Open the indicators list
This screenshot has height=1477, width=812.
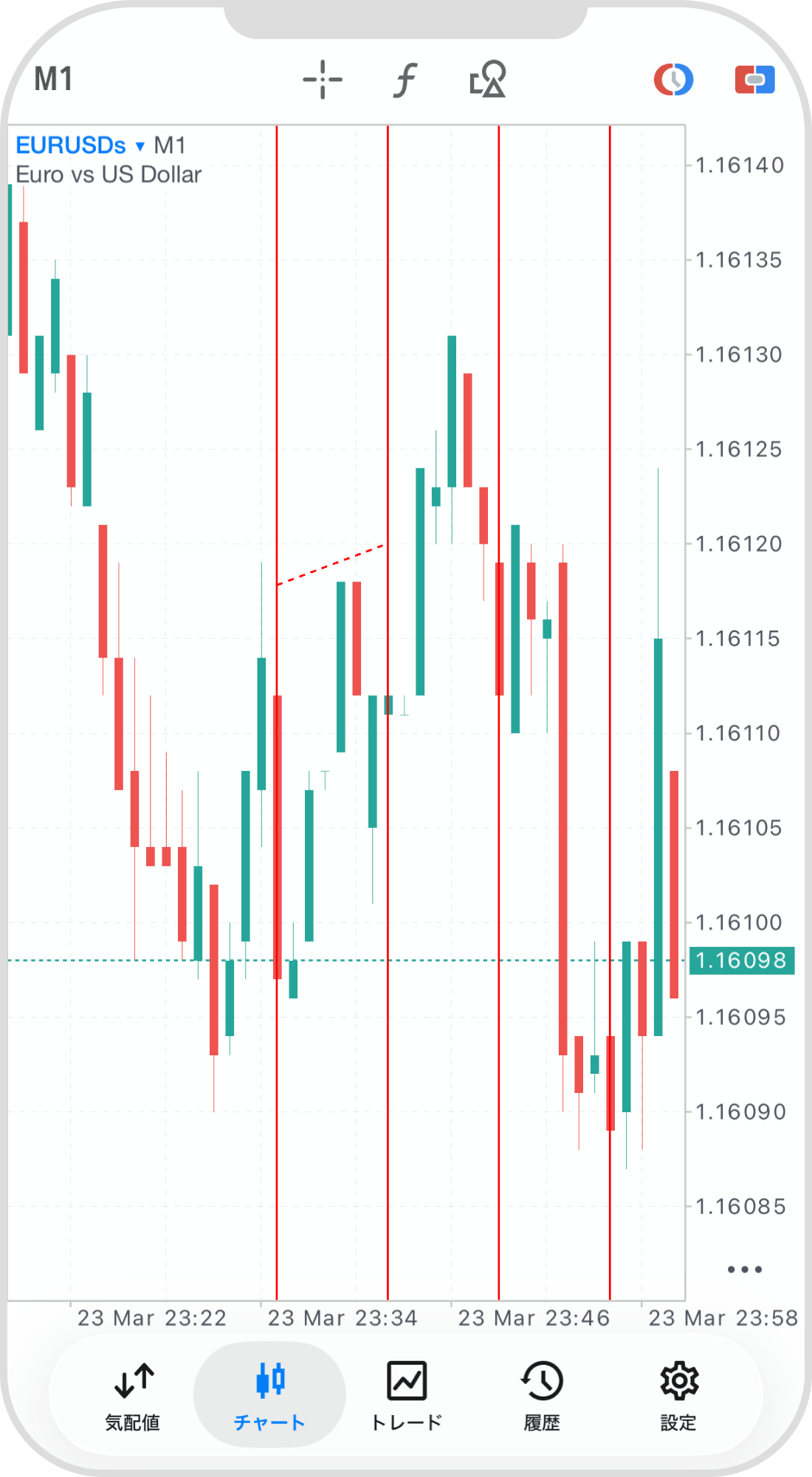[x=405, y=80]
